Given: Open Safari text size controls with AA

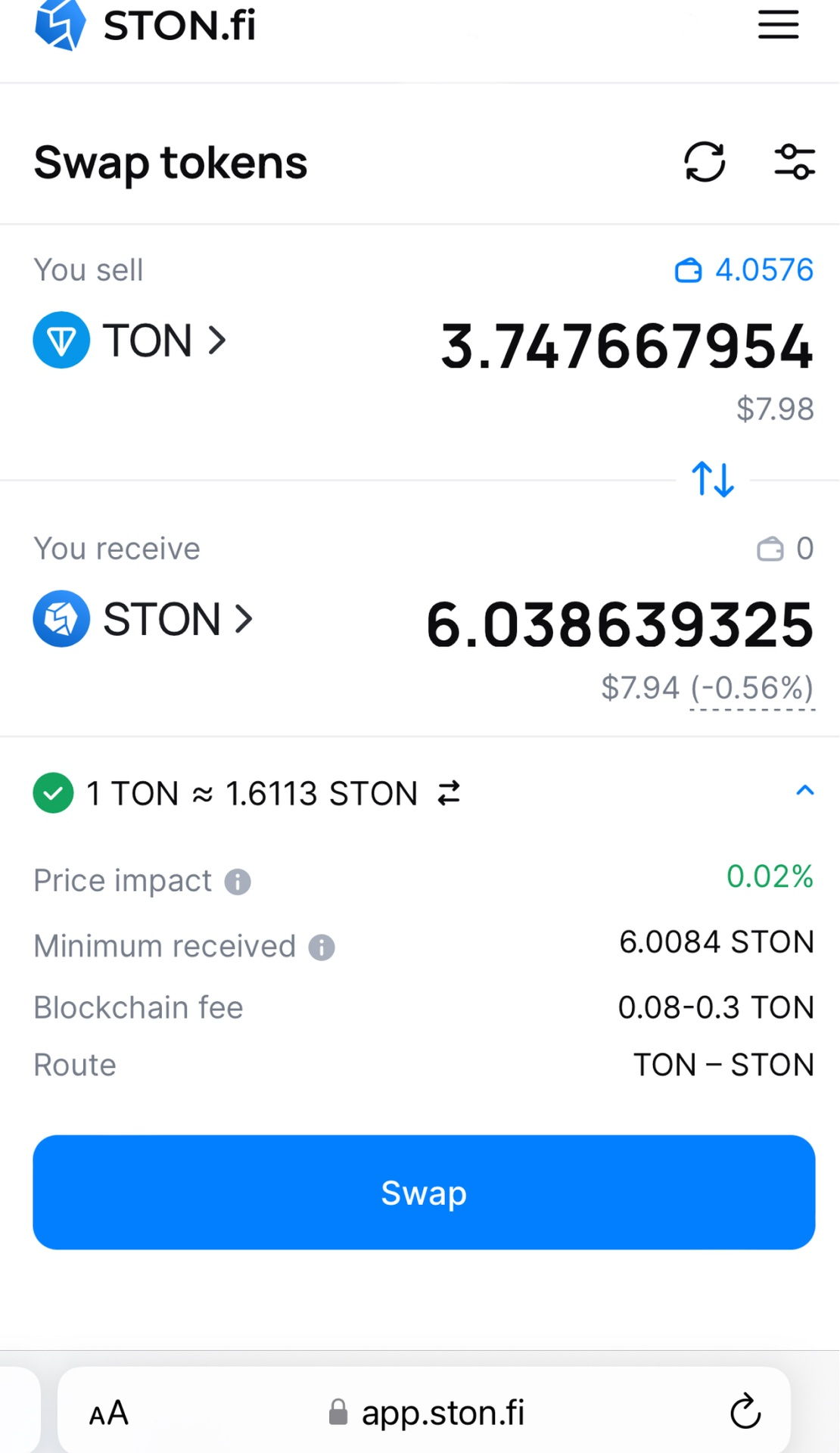Looking at the screenshot, I should (x=108, y=1409).
